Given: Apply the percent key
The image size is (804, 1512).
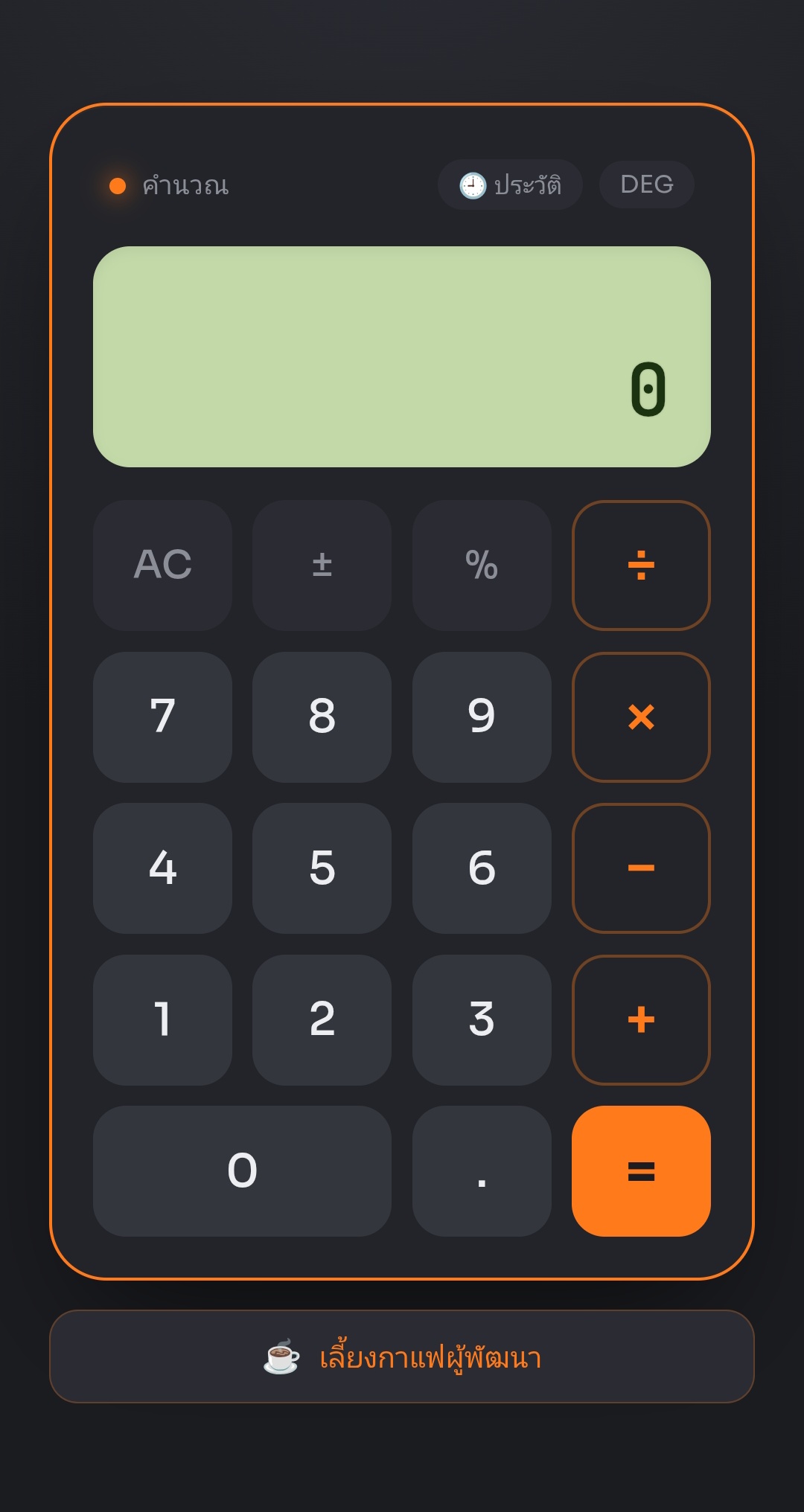Looking at the screenshot, I should 482,566.
